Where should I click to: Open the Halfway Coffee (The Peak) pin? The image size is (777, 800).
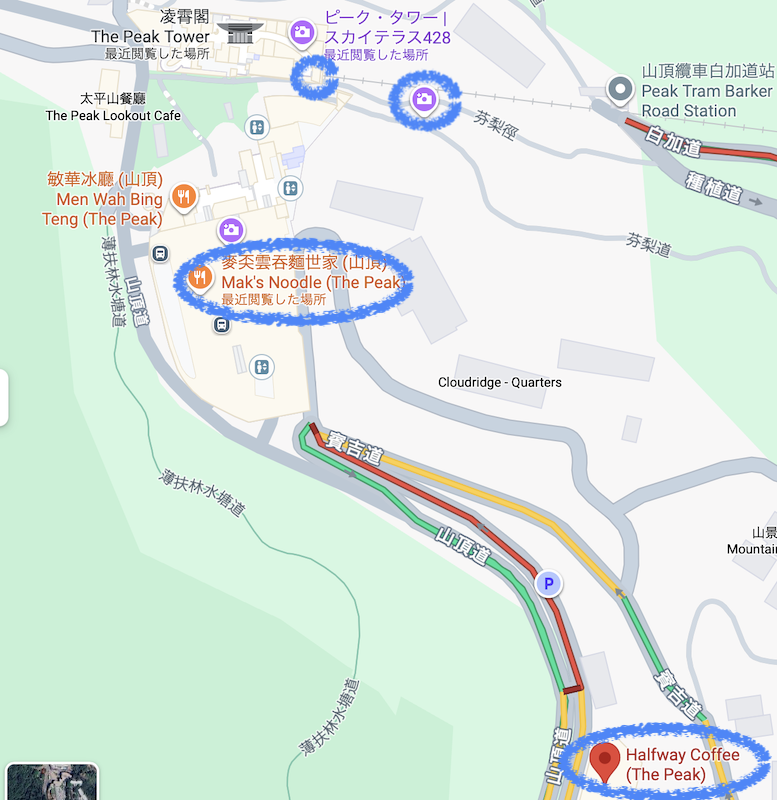605,761
